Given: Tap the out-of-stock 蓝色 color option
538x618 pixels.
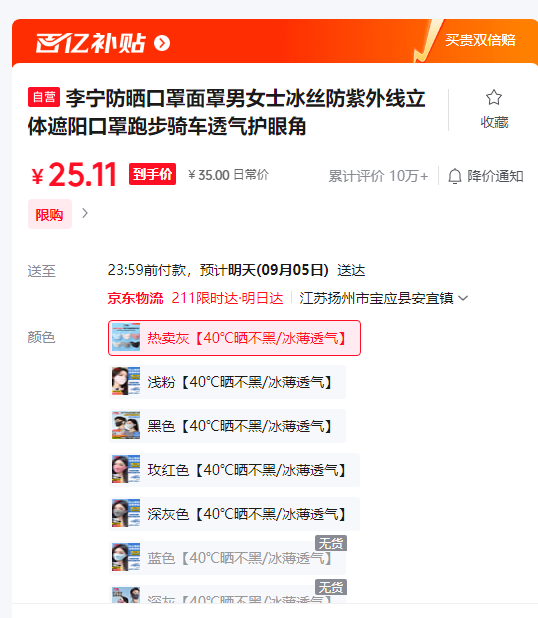Looking at the screenshot, I should 227,558.
